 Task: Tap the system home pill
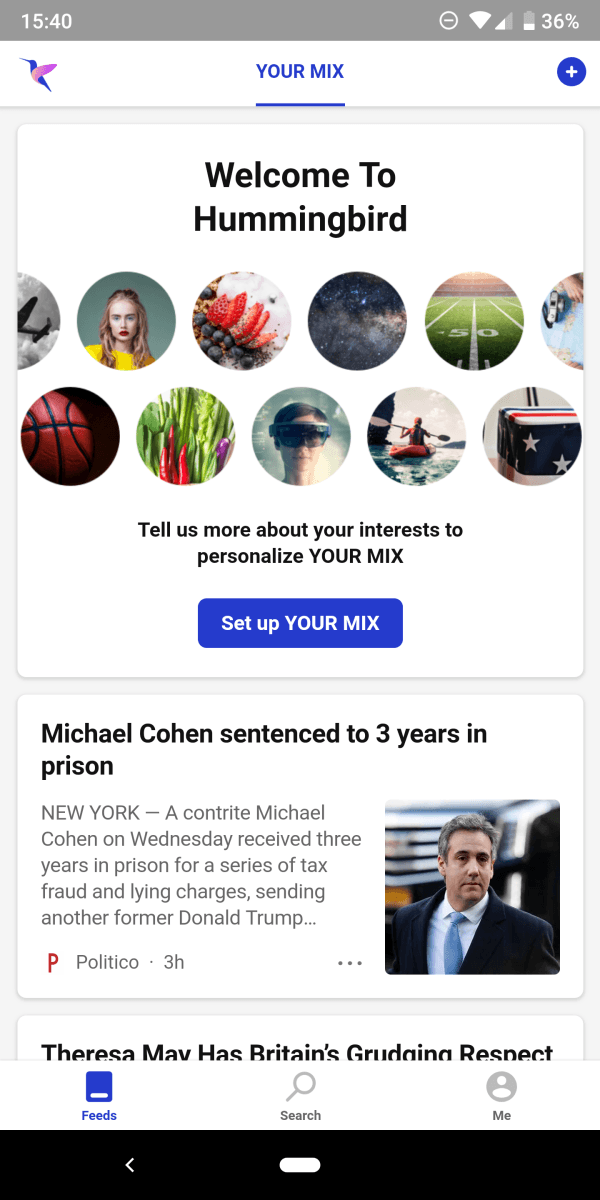click(300, 1165)
